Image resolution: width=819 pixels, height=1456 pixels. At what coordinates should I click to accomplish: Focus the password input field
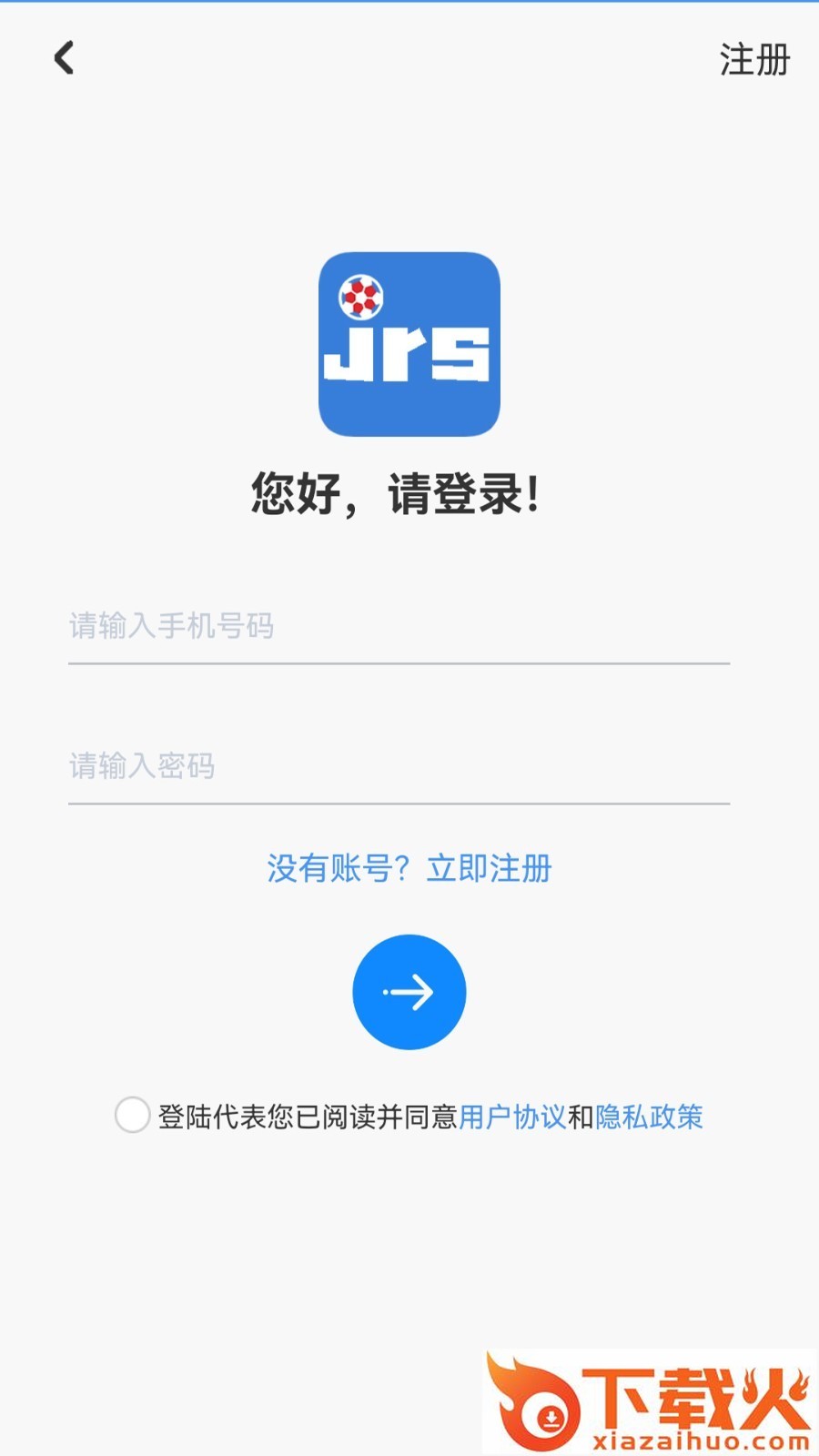click(399, 766)
